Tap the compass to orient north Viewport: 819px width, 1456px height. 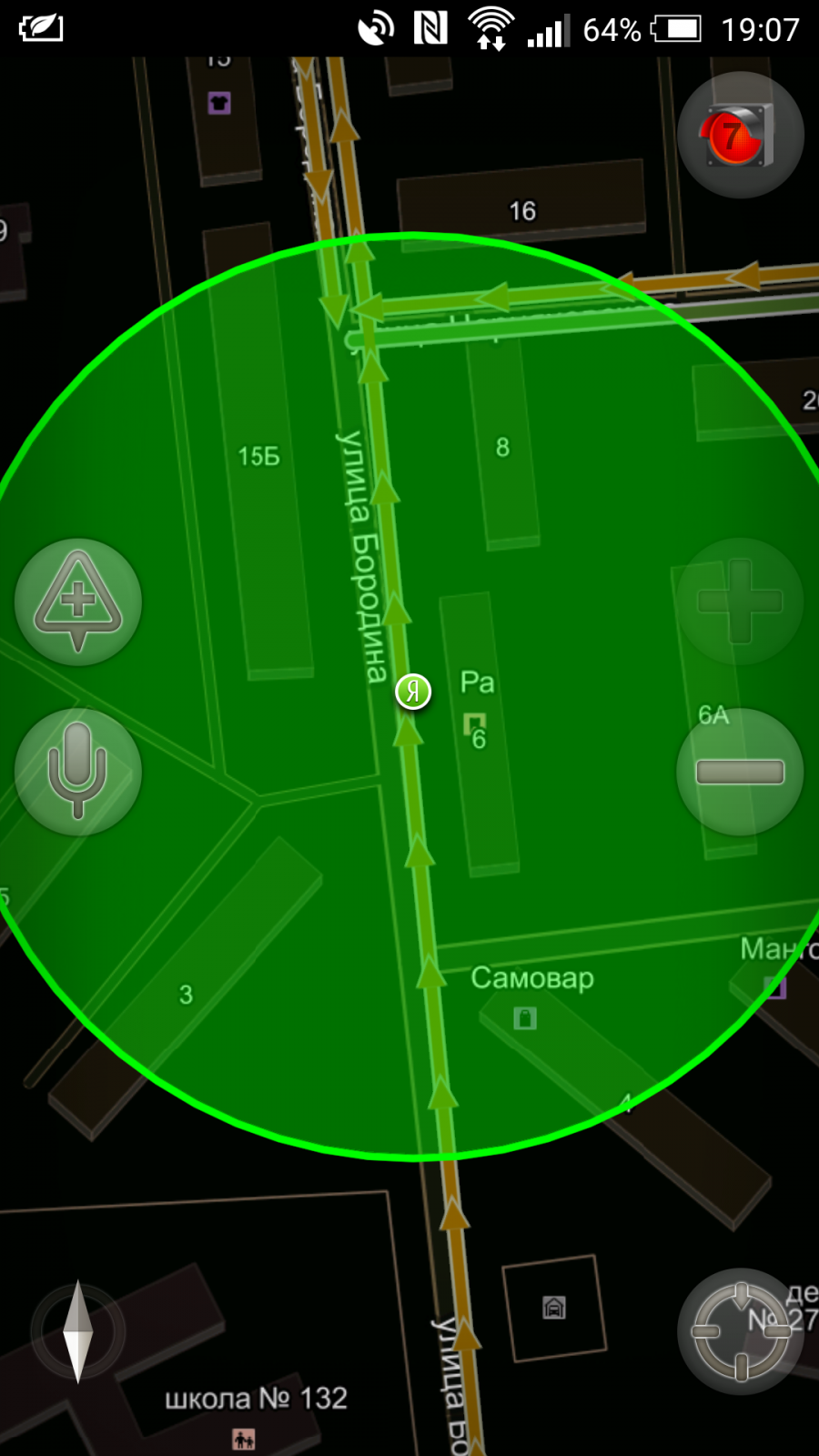click(78, 1331)
